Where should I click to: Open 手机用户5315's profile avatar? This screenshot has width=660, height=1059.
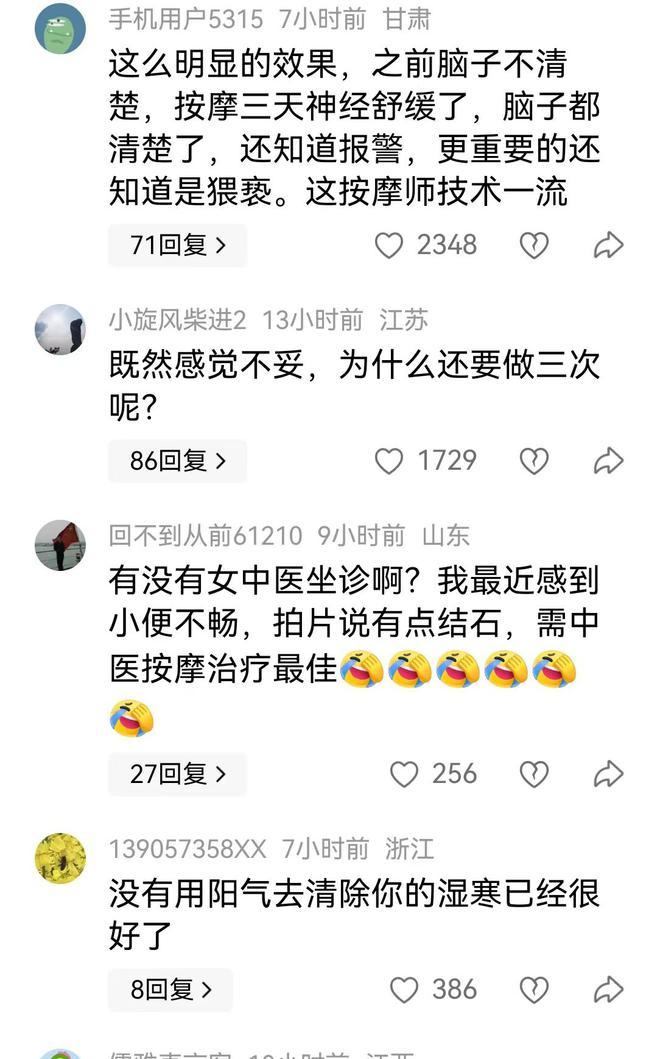[60, 29]
